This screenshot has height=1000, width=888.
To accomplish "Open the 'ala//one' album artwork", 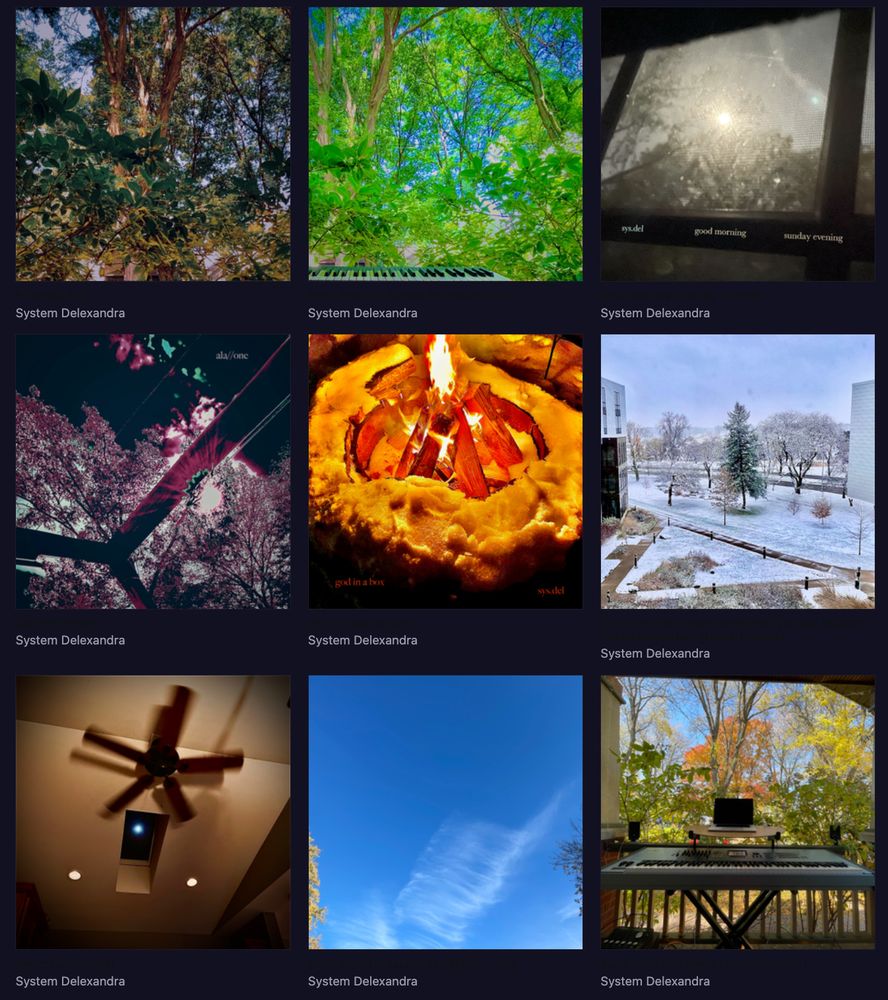I will [x=152, y=470].
